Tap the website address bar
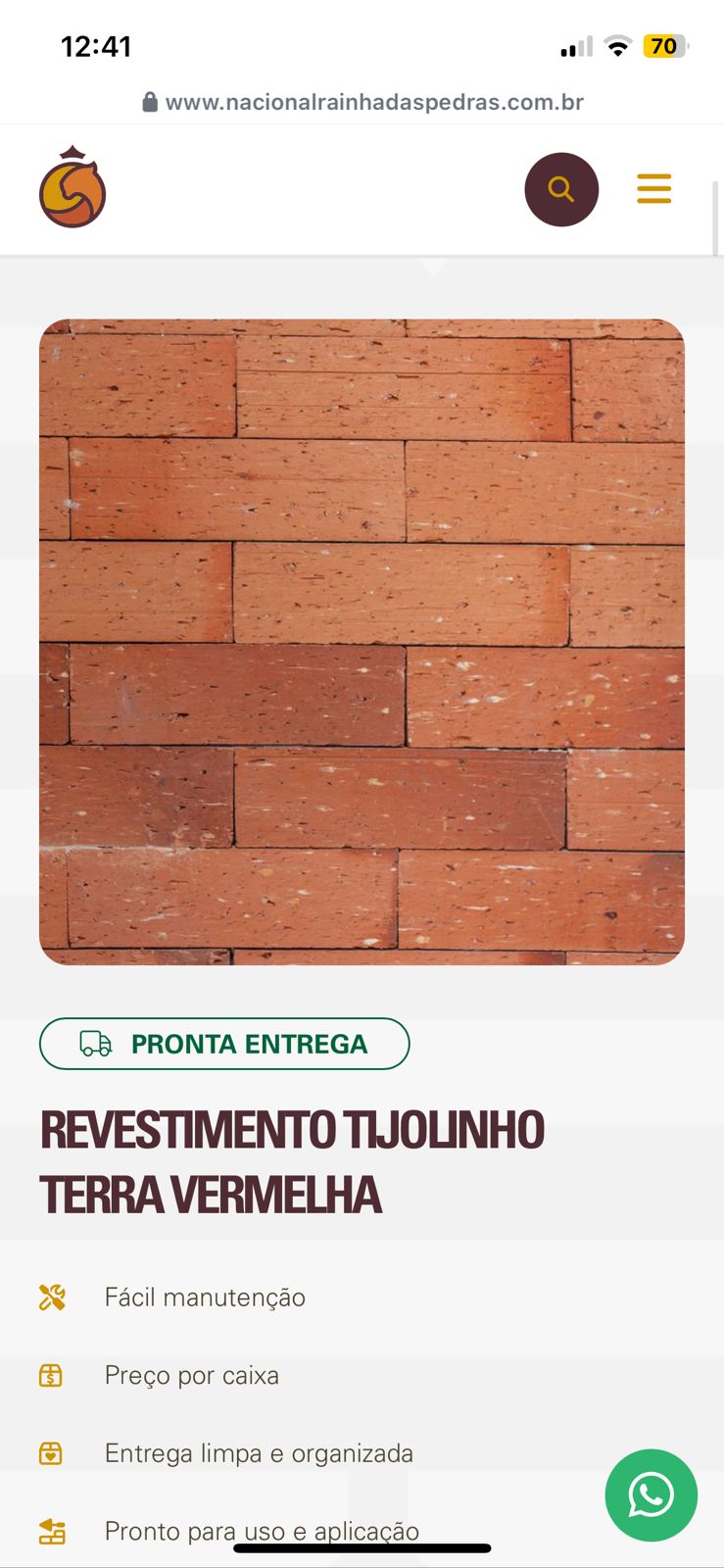724x1568 pixels. pos(362,102)
